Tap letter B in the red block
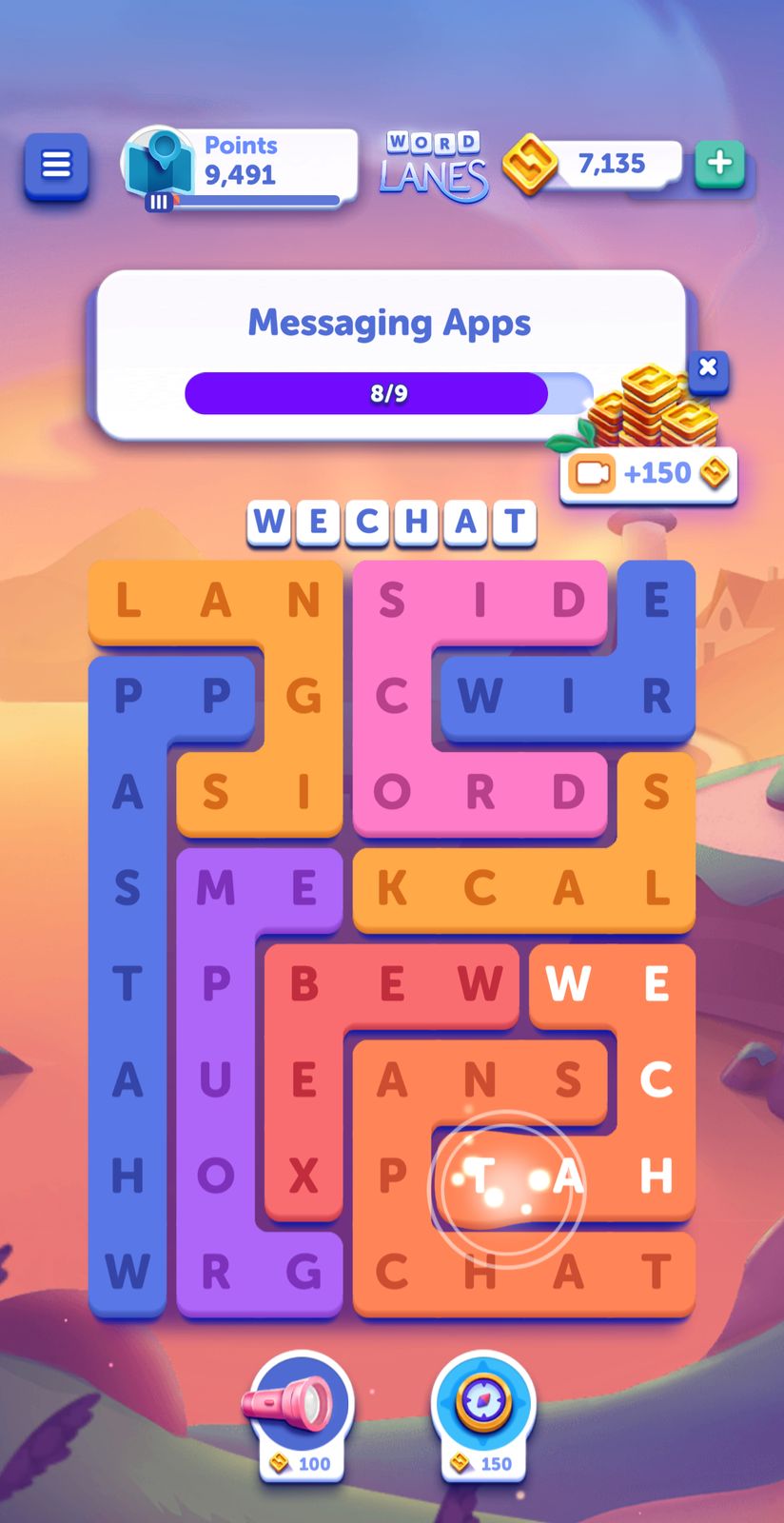Image resolution: width=784 pixels, height=1523 pixels. point(304,984)
